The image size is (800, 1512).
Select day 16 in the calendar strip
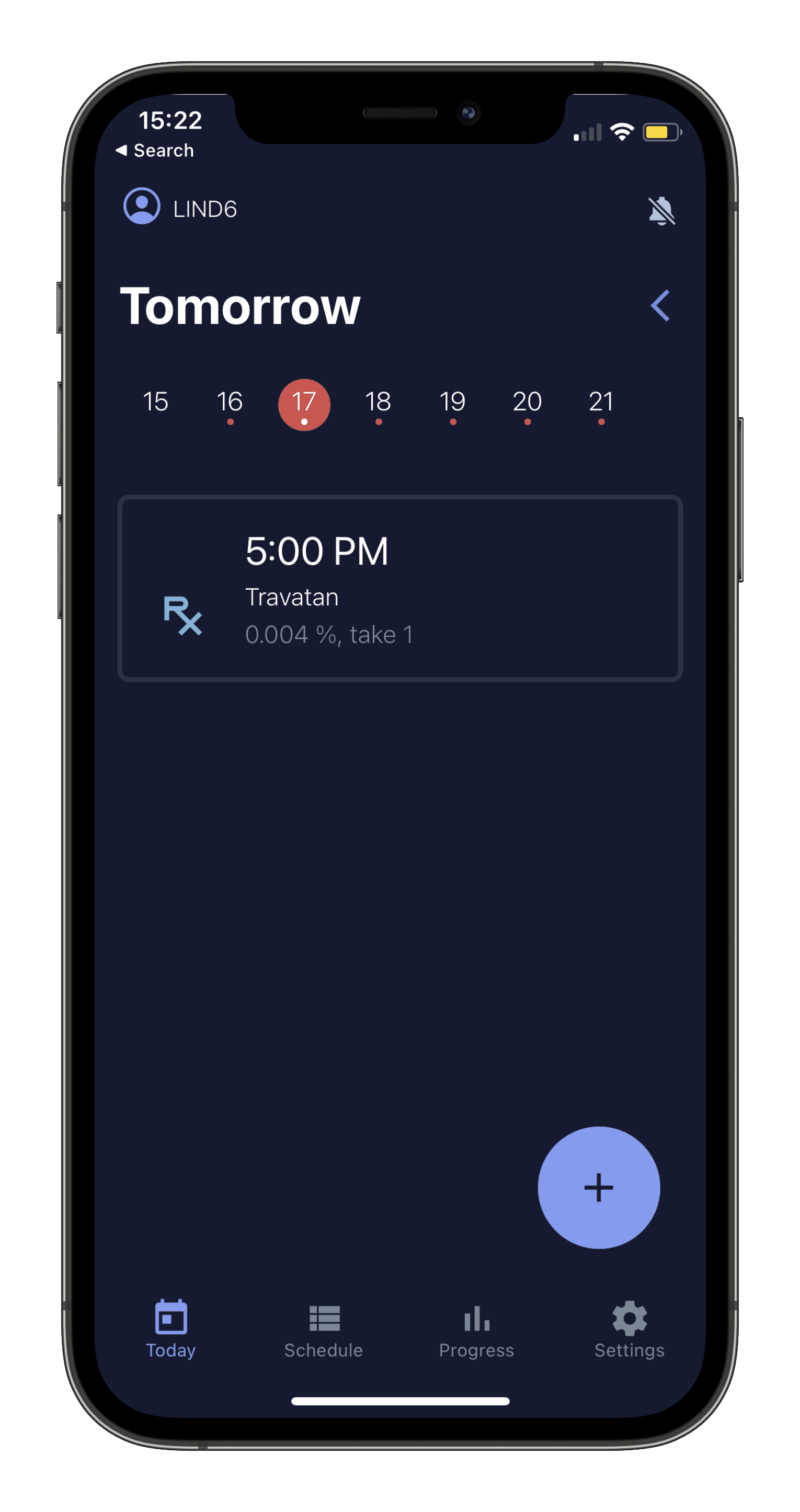(x=230, y=403)
